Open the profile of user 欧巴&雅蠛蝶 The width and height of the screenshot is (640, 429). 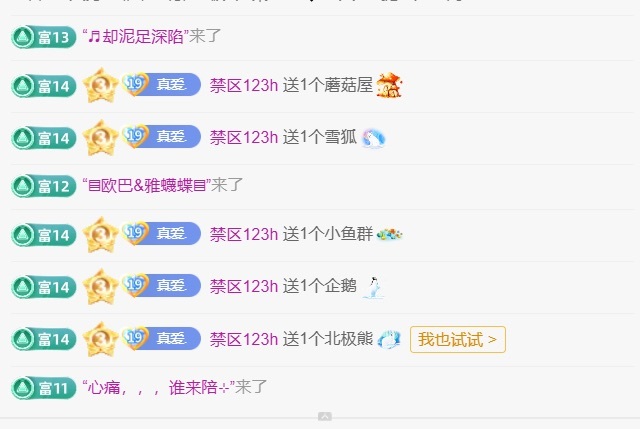click(146, 185)
